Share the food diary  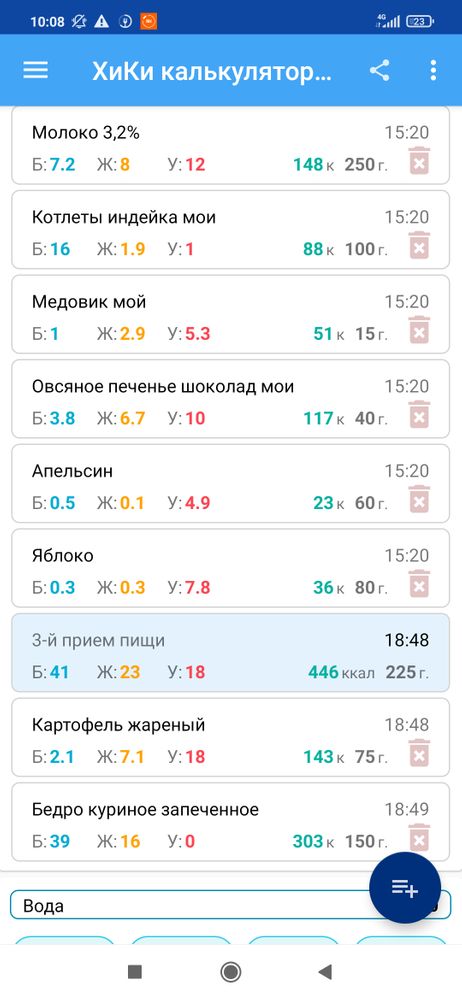tap(380, 70)
